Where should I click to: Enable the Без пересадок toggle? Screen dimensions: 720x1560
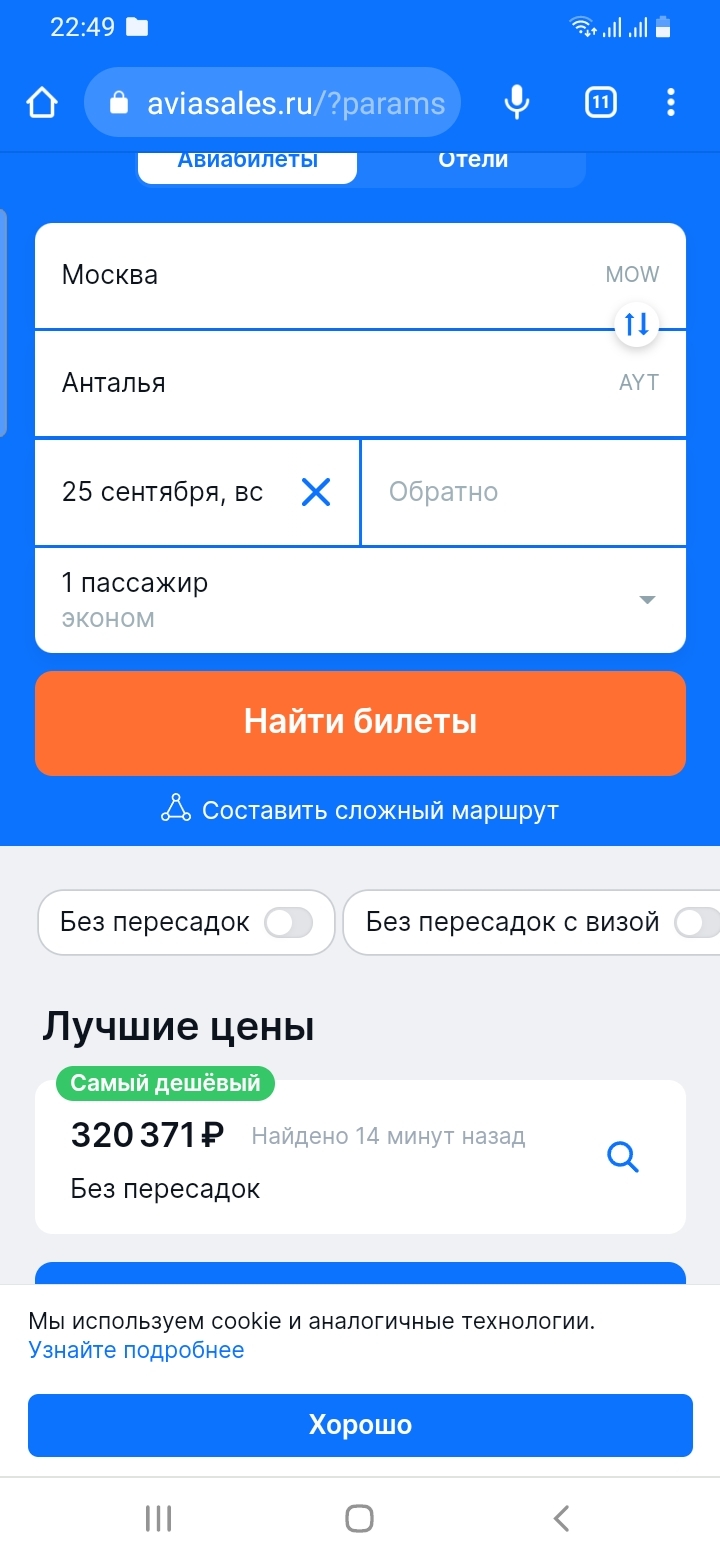click(288, 922)
